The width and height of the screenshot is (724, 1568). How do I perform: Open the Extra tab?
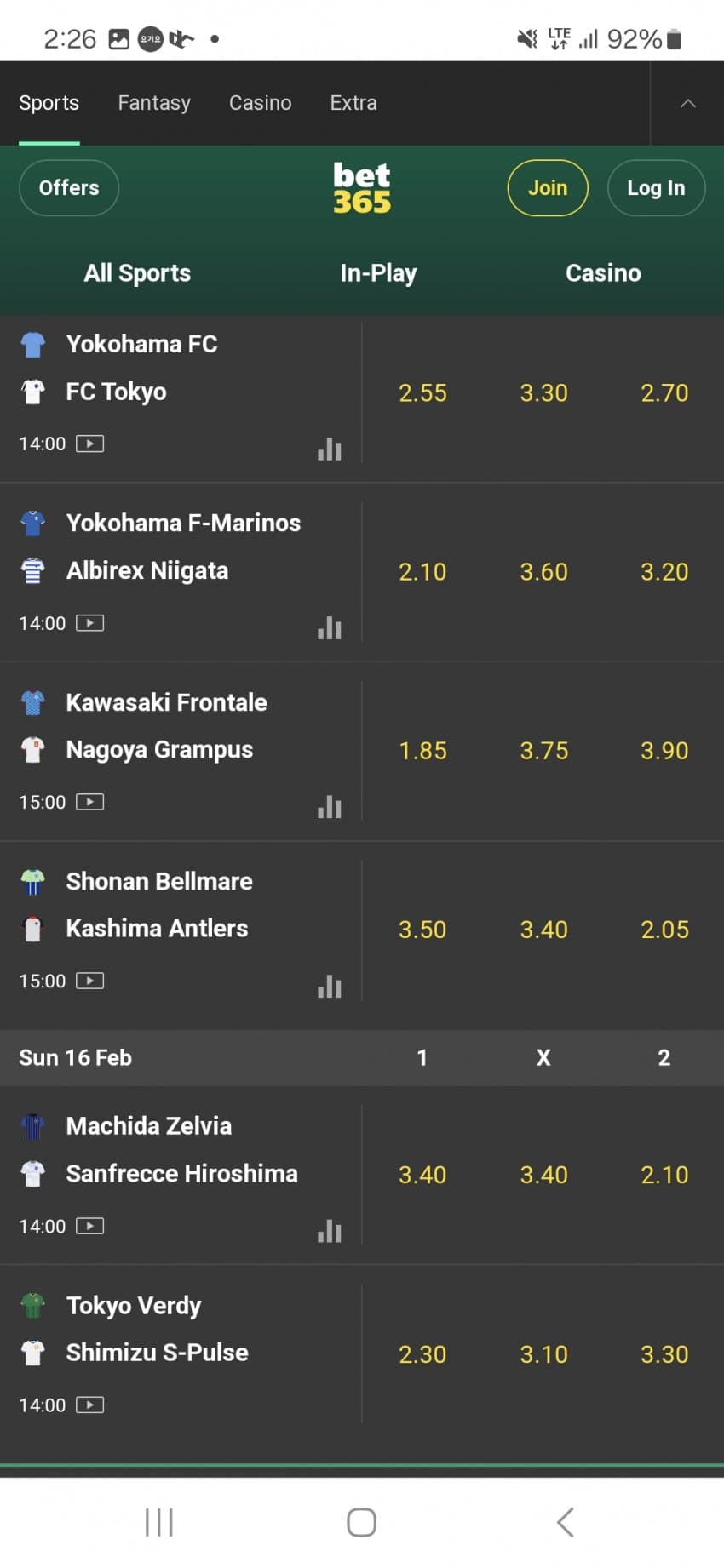[x=353, y=103]
